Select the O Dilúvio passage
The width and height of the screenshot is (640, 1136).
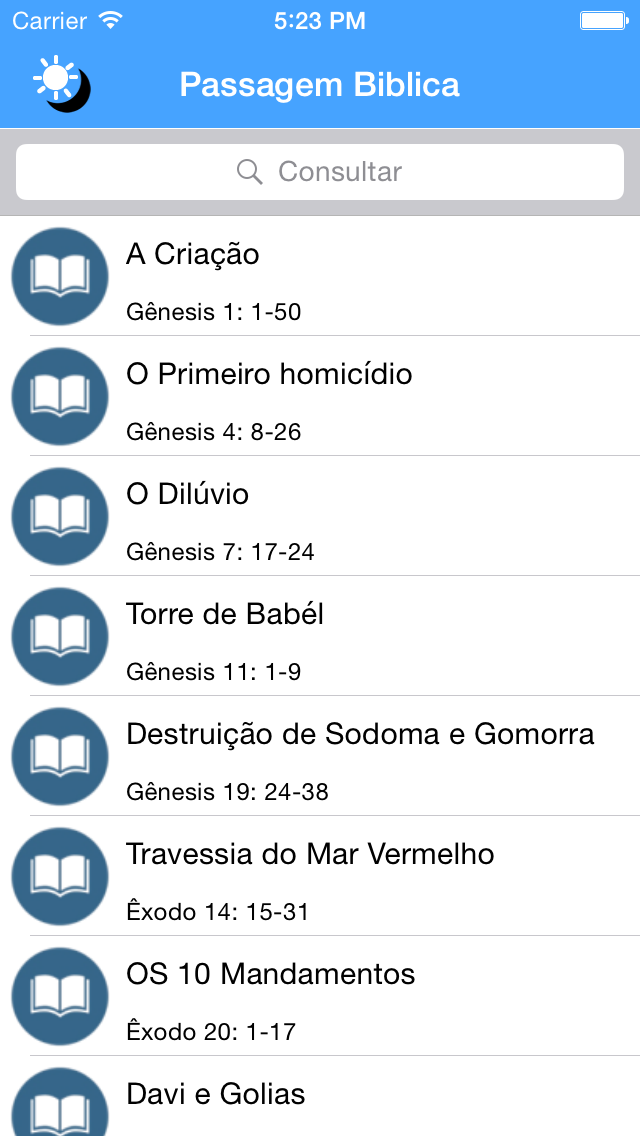point(320,517)
